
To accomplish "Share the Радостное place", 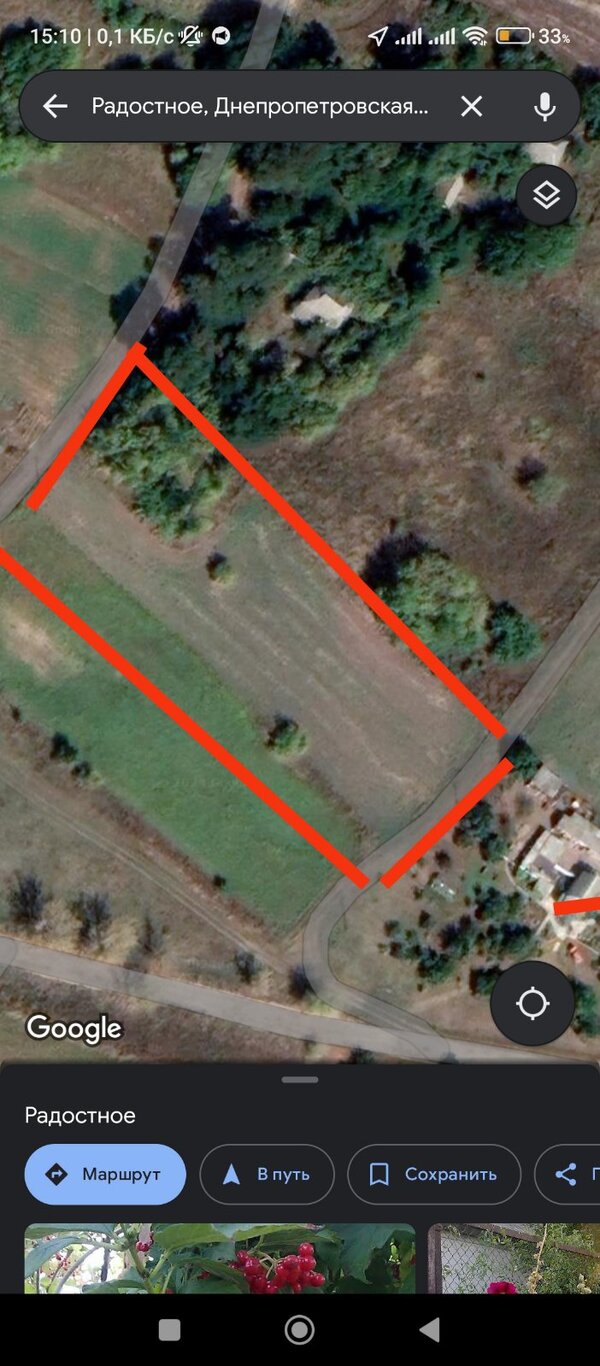I will coord(570,1174).
